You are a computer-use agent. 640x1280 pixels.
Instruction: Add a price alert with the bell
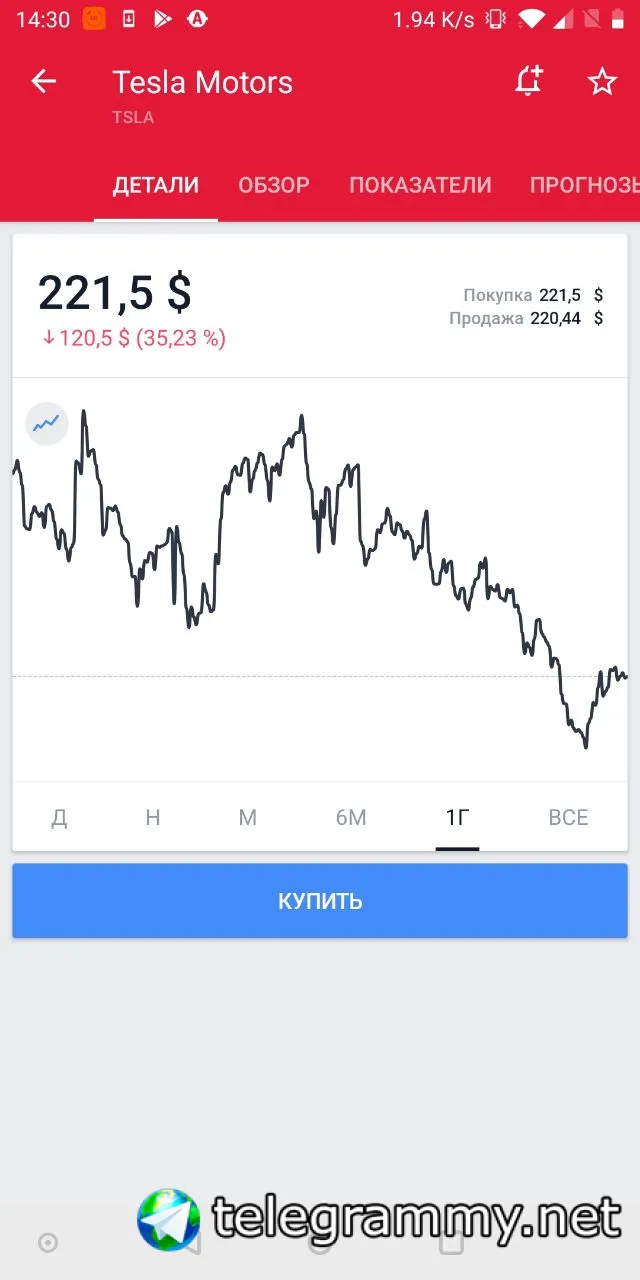pyautogui.click(x=528, y=82)
